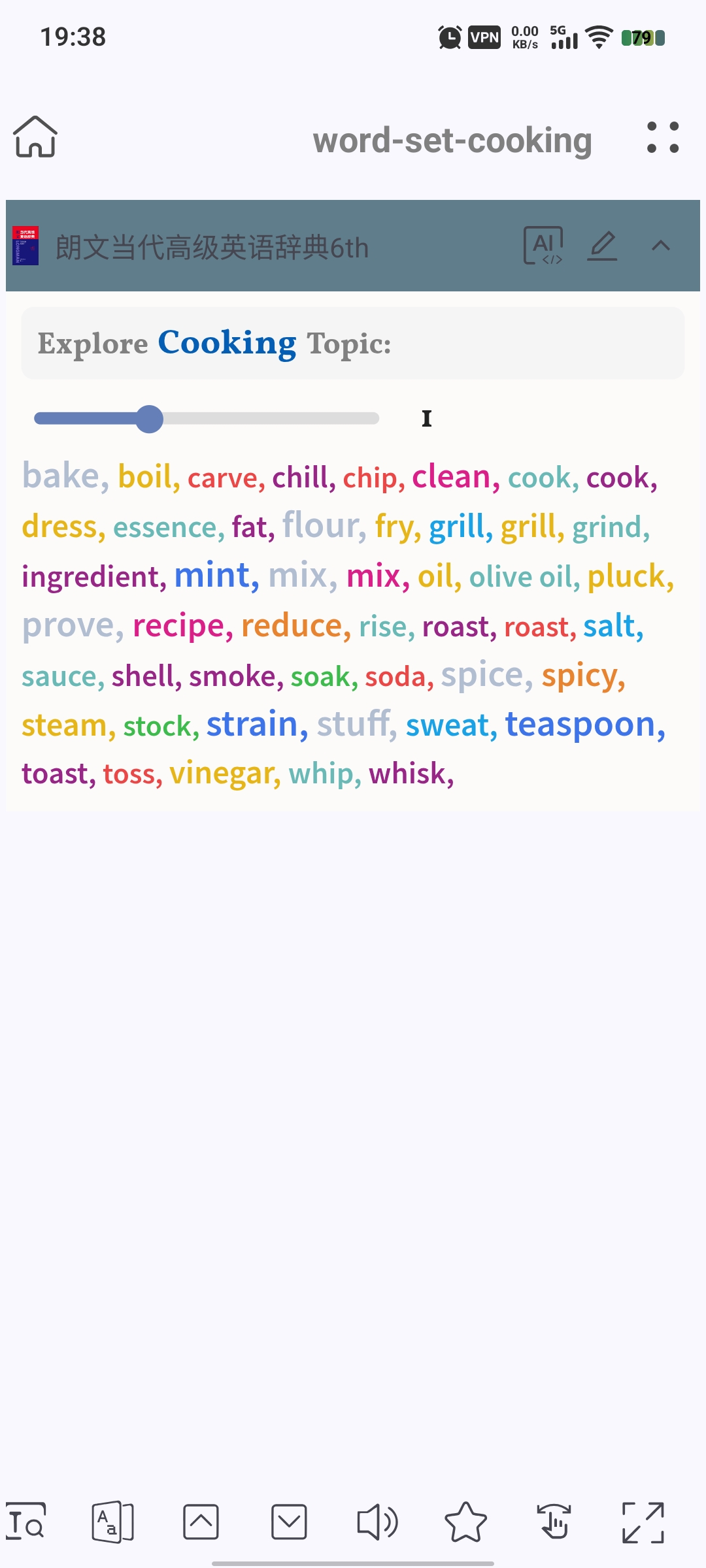Go to the next entry
This screenshot has width=706, height=1568.
[x=288, y=1522]
